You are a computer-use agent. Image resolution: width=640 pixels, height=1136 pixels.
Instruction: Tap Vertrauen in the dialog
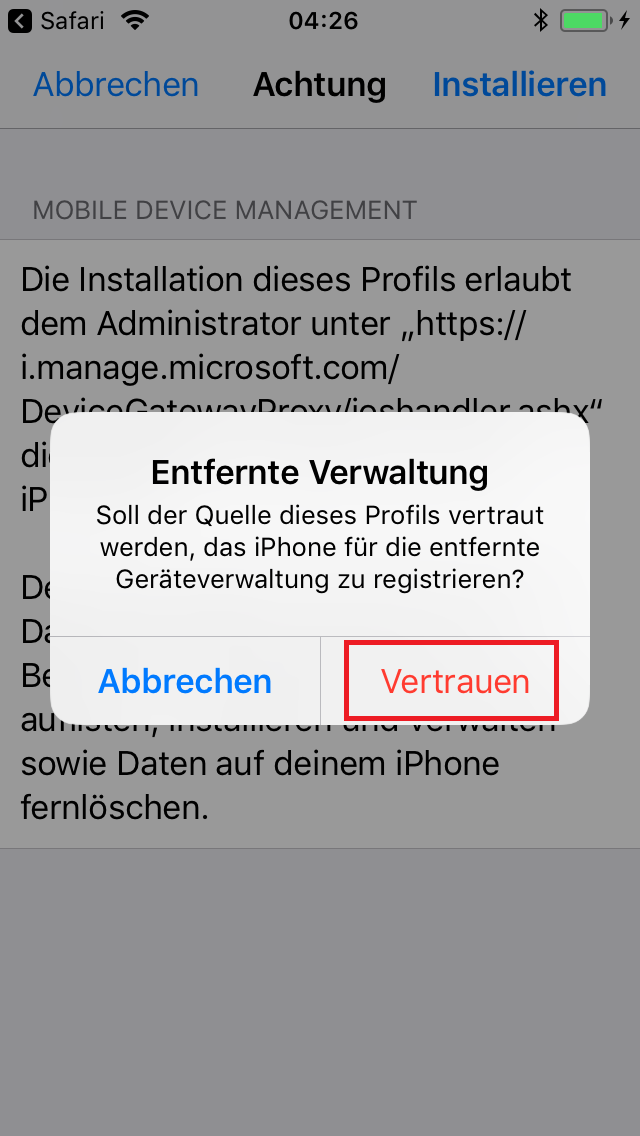point(454,681)
